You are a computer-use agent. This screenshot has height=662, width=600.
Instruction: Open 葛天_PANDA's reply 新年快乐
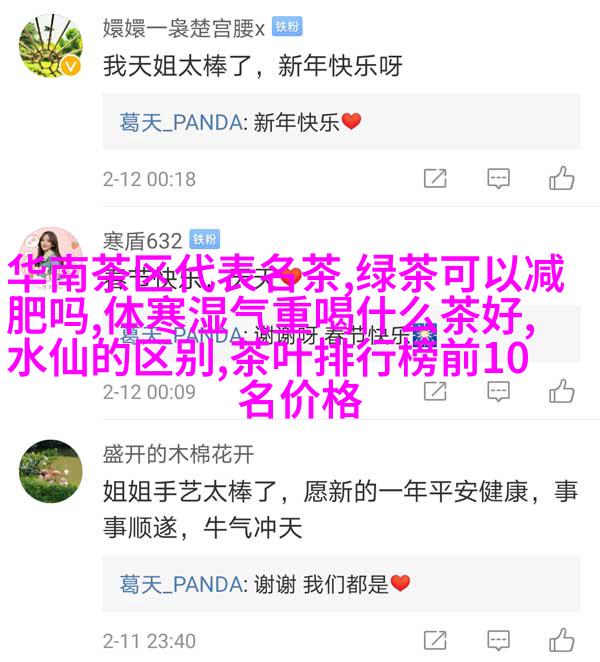[x=240, y=123]
